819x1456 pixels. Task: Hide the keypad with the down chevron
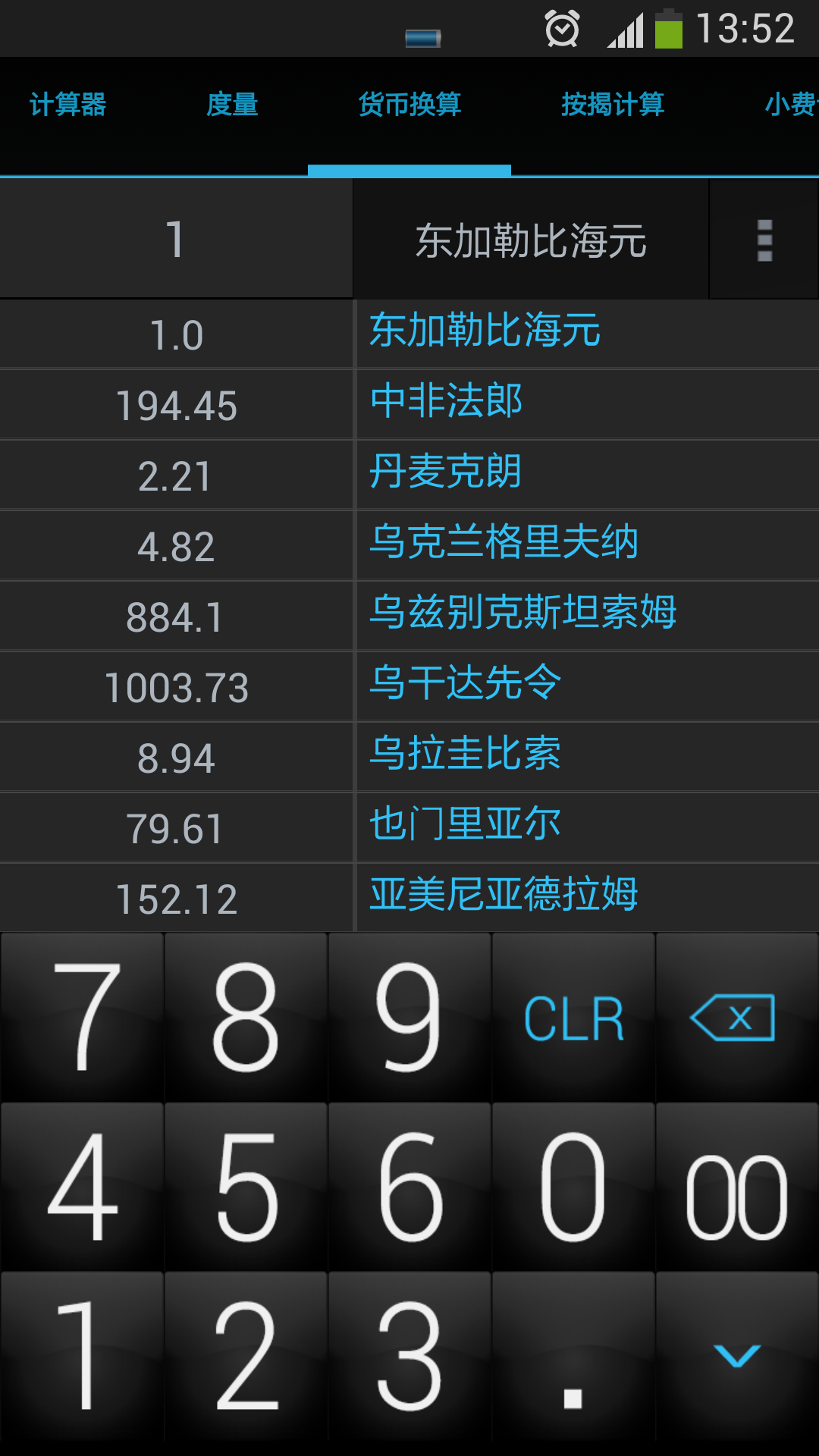736,1357
